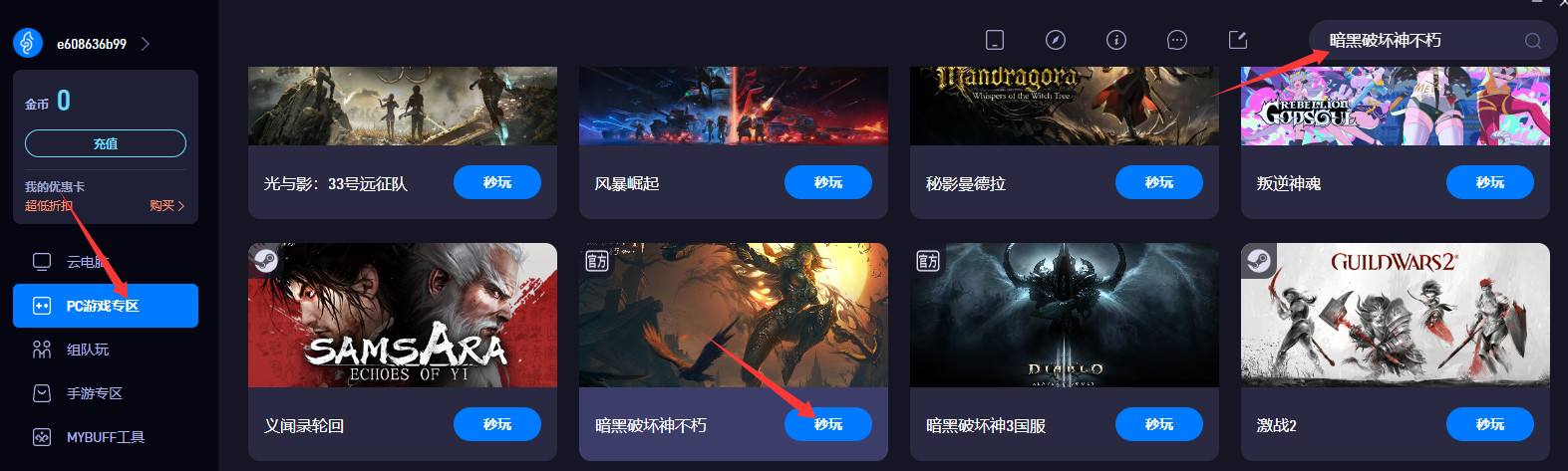Expand account e608636b99 profile arrow

(146, 44)
